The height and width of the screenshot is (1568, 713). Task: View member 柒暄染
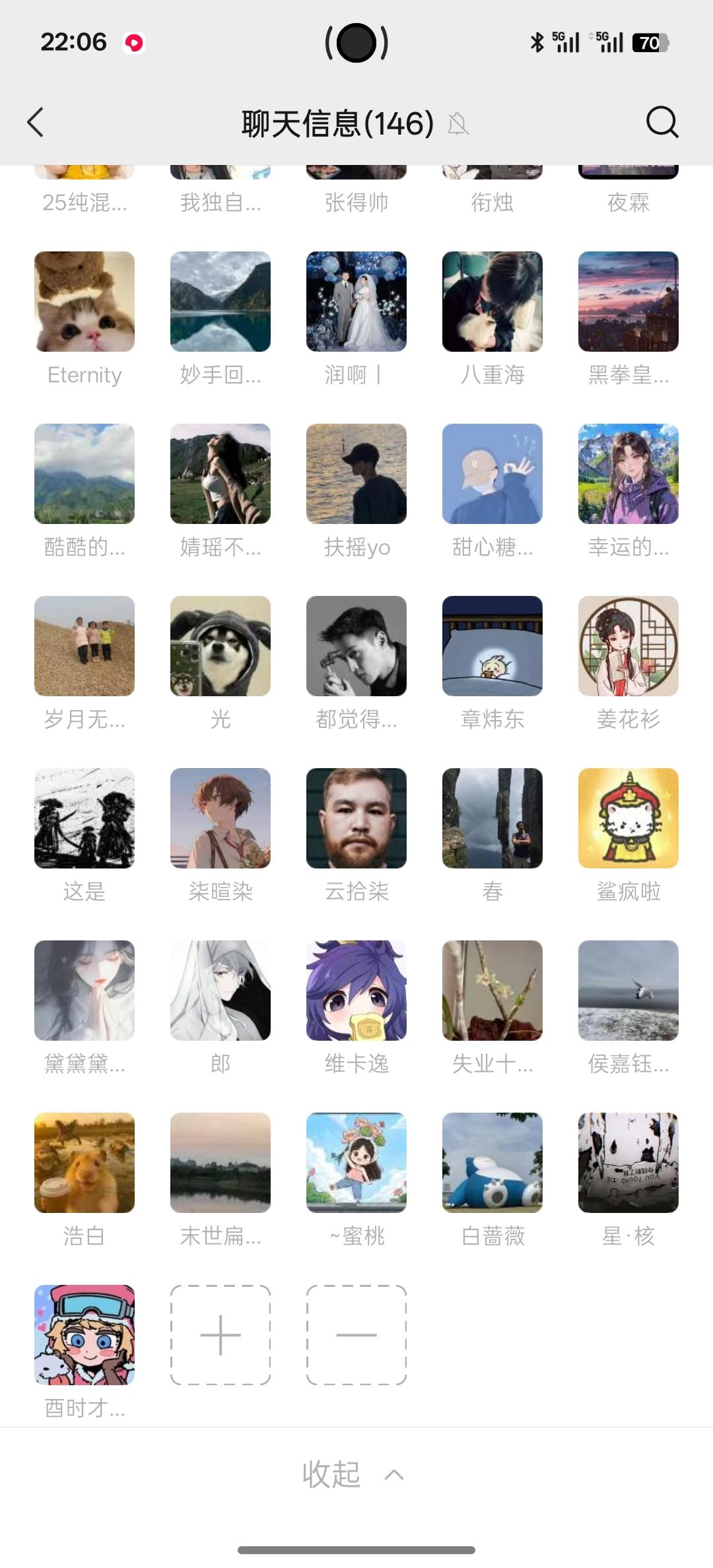(x=221, y=818)
